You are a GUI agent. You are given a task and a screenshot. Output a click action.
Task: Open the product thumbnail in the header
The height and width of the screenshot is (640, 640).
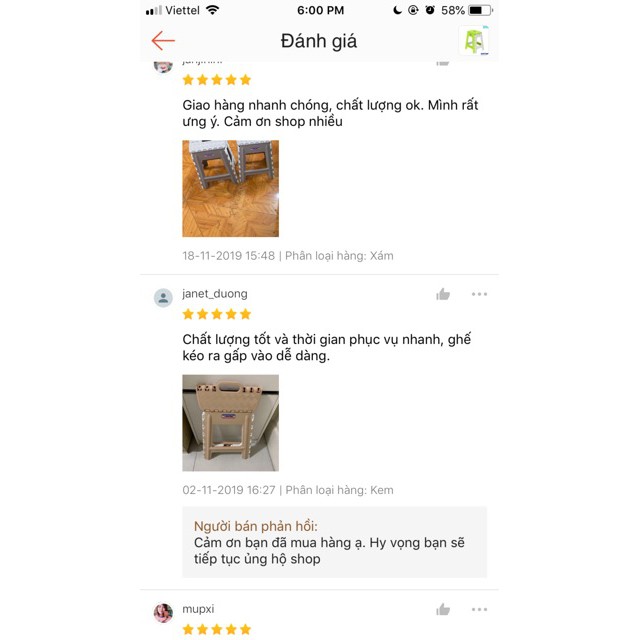pos(474,41)
